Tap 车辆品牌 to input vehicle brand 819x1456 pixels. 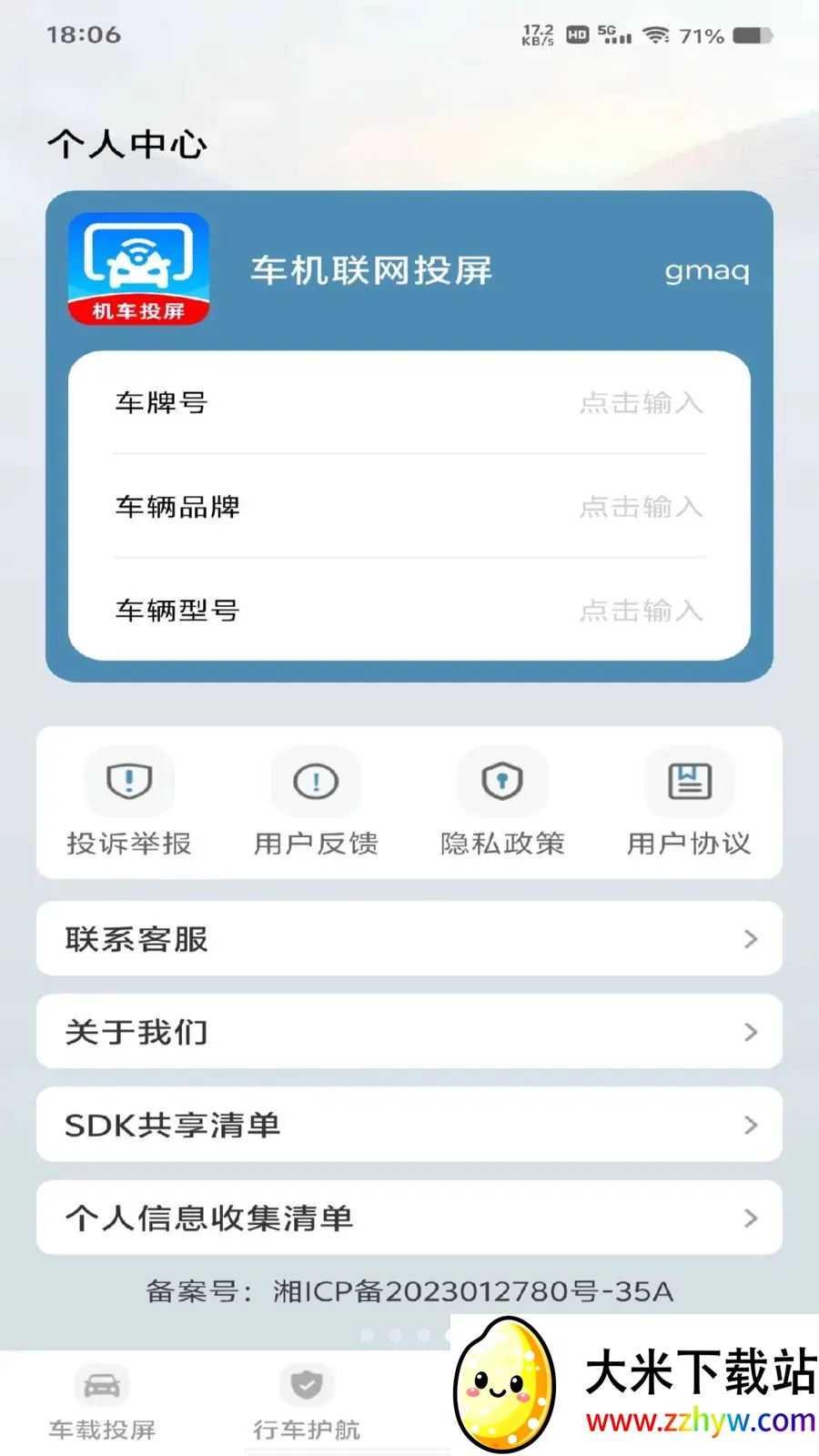[x=409, y=506]
